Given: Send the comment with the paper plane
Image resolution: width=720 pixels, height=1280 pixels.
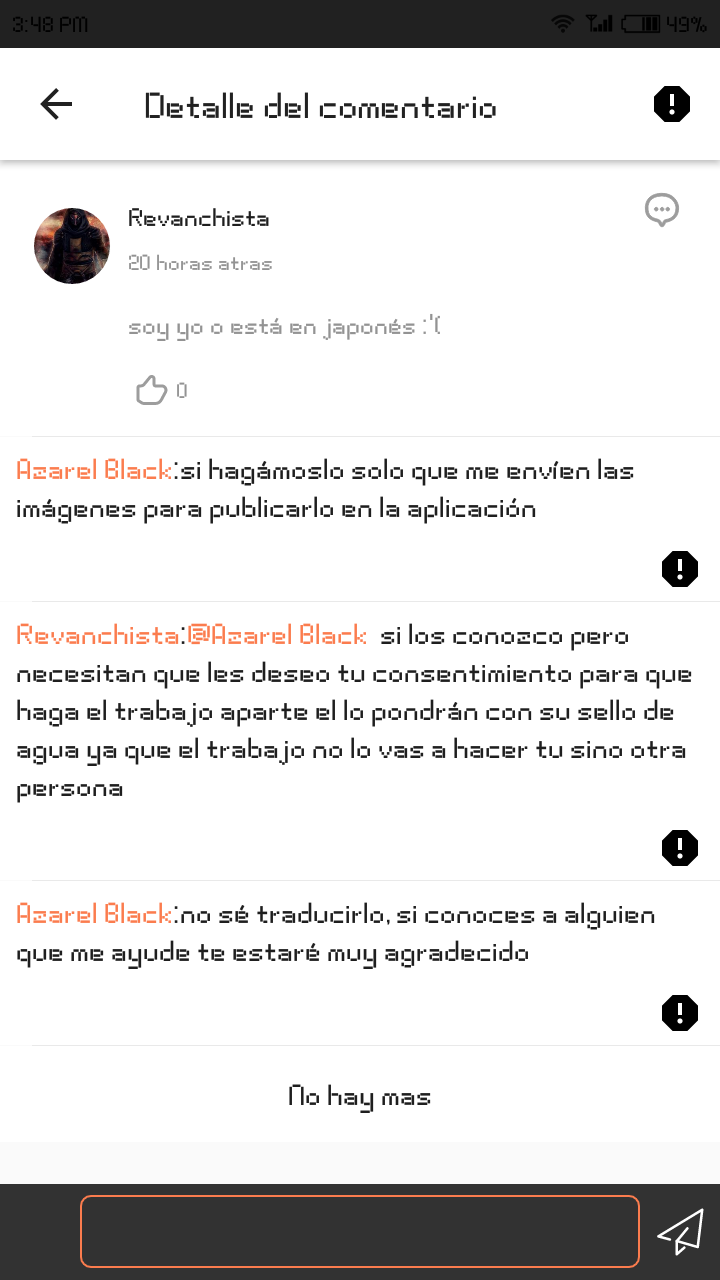Looking at the screenshot, I should [680, 1231].
